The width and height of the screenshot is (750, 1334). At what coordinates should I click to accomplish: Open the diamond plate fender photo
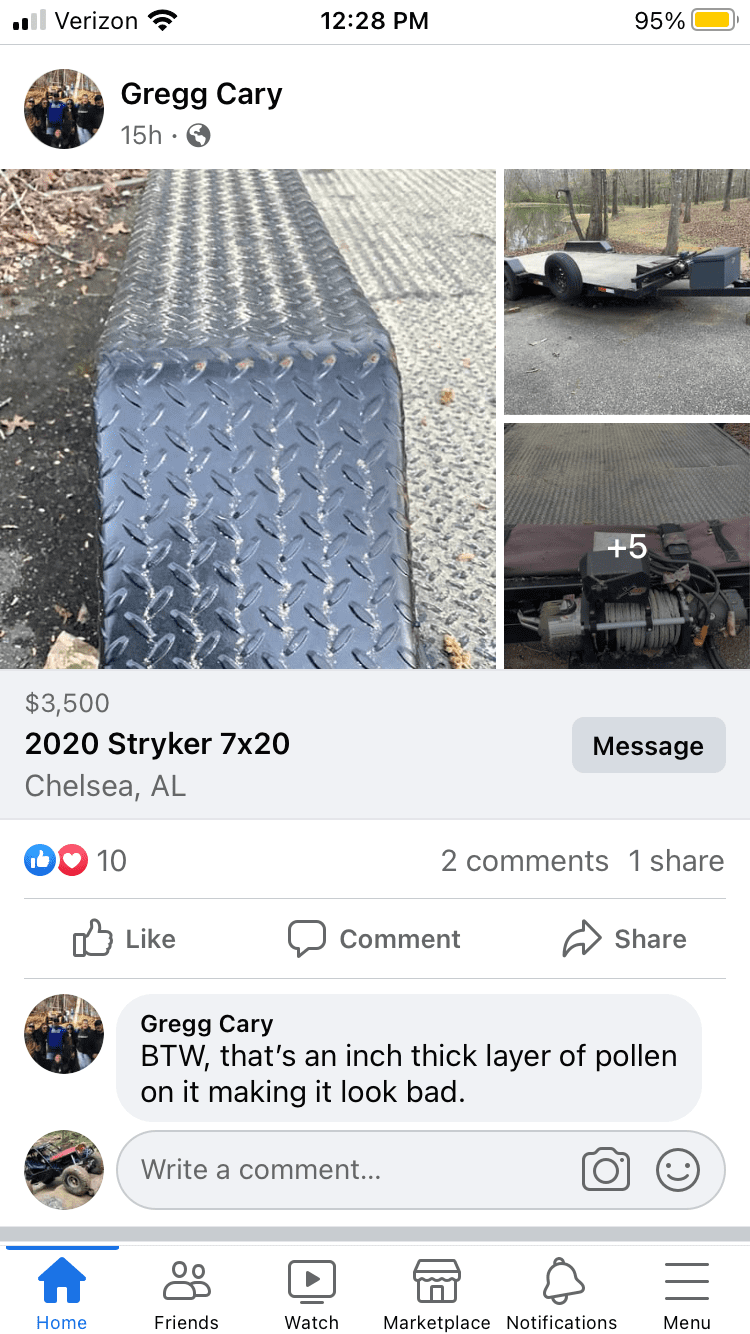pyautogui.click(x=248, y=419)
